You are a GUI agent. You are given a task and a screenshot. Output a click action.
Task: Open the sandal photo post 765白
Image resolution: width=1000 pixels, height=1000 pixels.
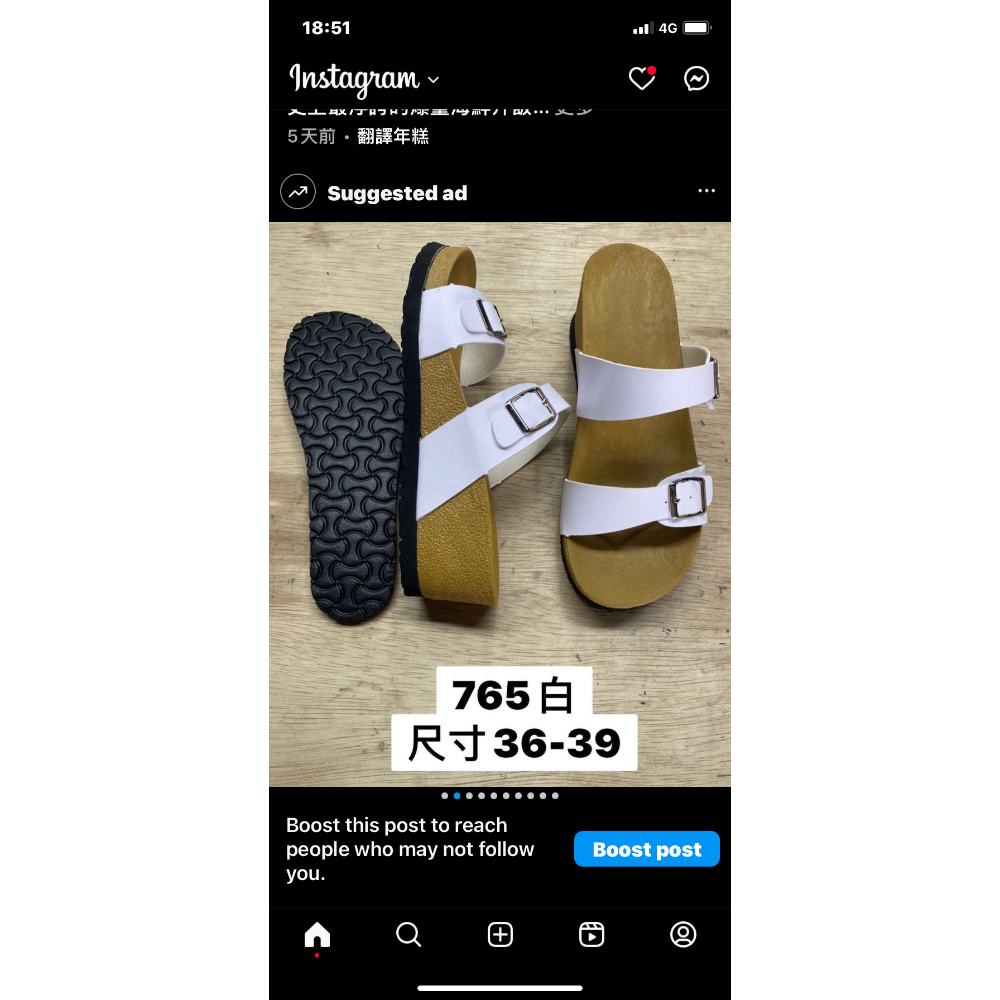point(500,504)
